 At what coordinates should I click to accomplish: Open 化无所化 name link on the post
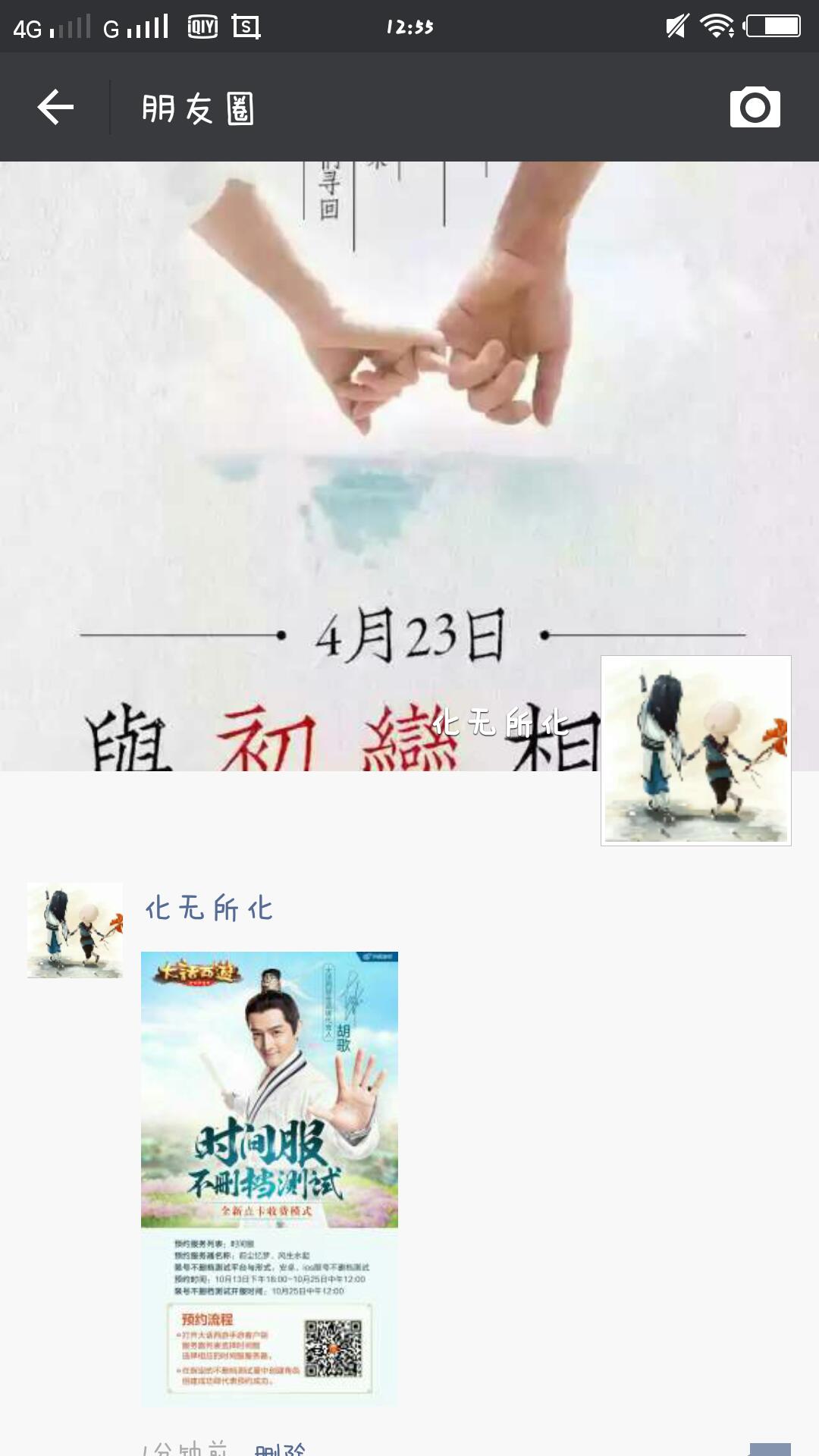click(x=209, y=908)
